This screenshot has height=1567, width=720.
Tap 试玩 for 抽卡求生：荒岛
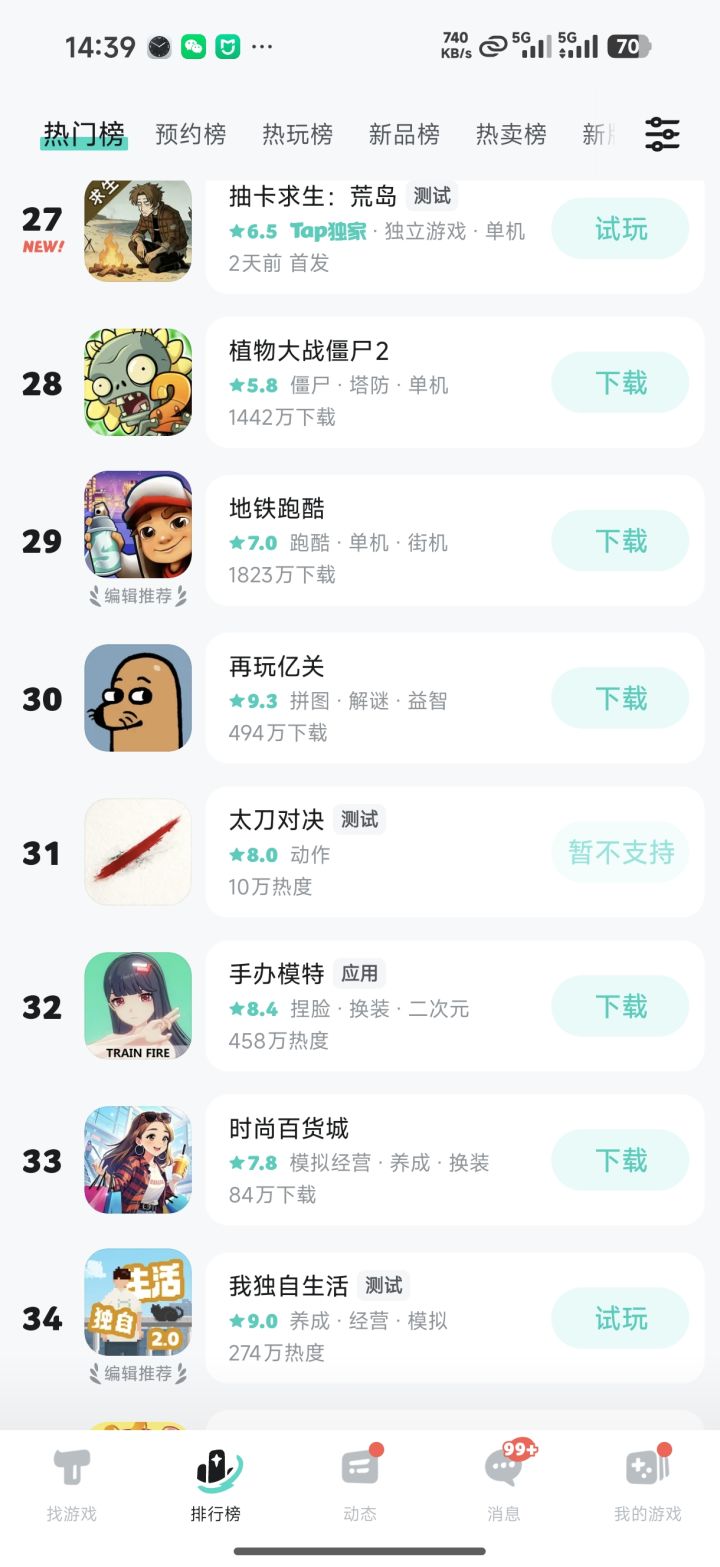click(x=620, y=229)
